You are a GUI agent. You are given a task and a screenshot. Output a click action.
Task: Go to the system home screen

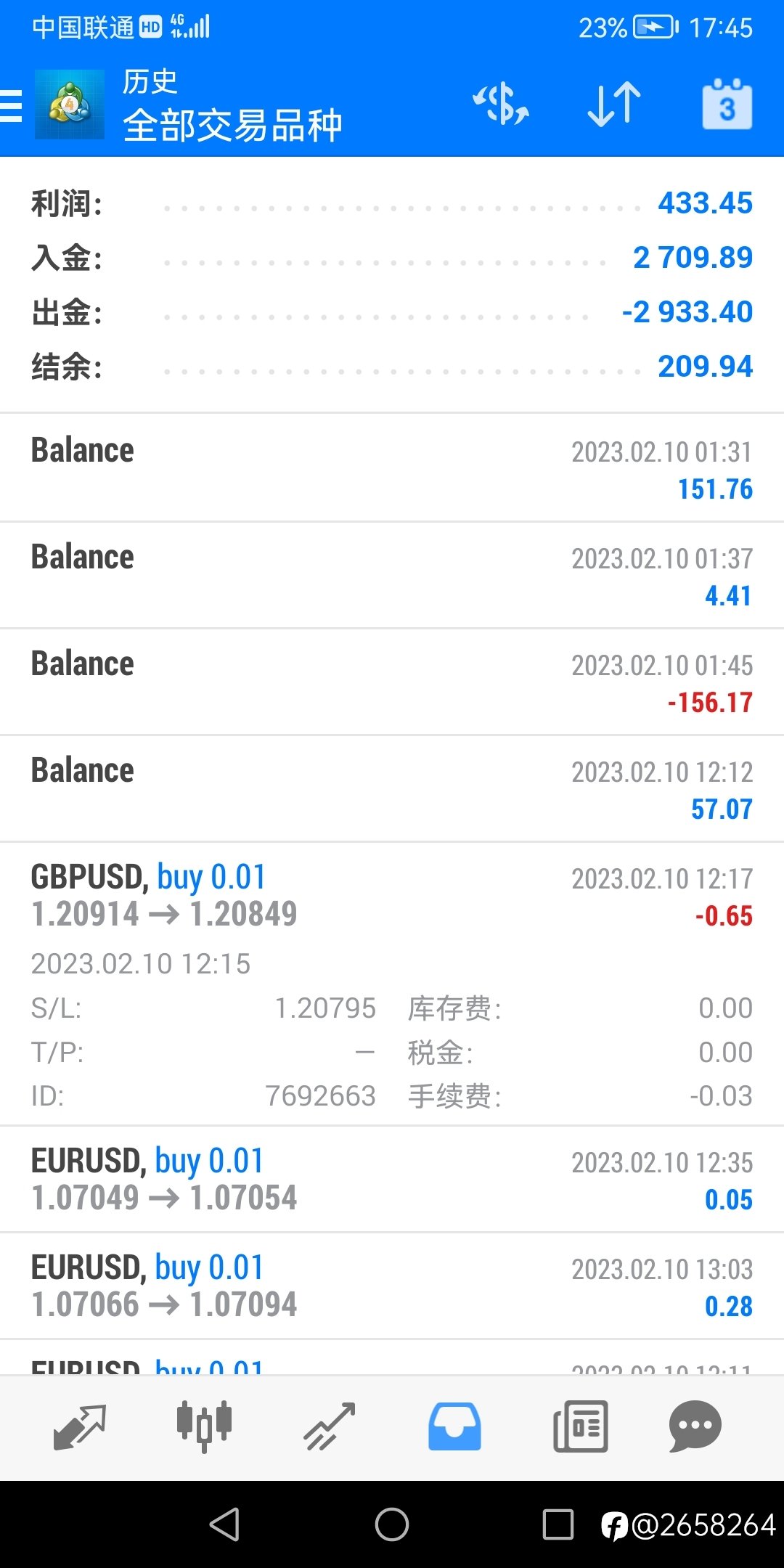point(392,1524)
